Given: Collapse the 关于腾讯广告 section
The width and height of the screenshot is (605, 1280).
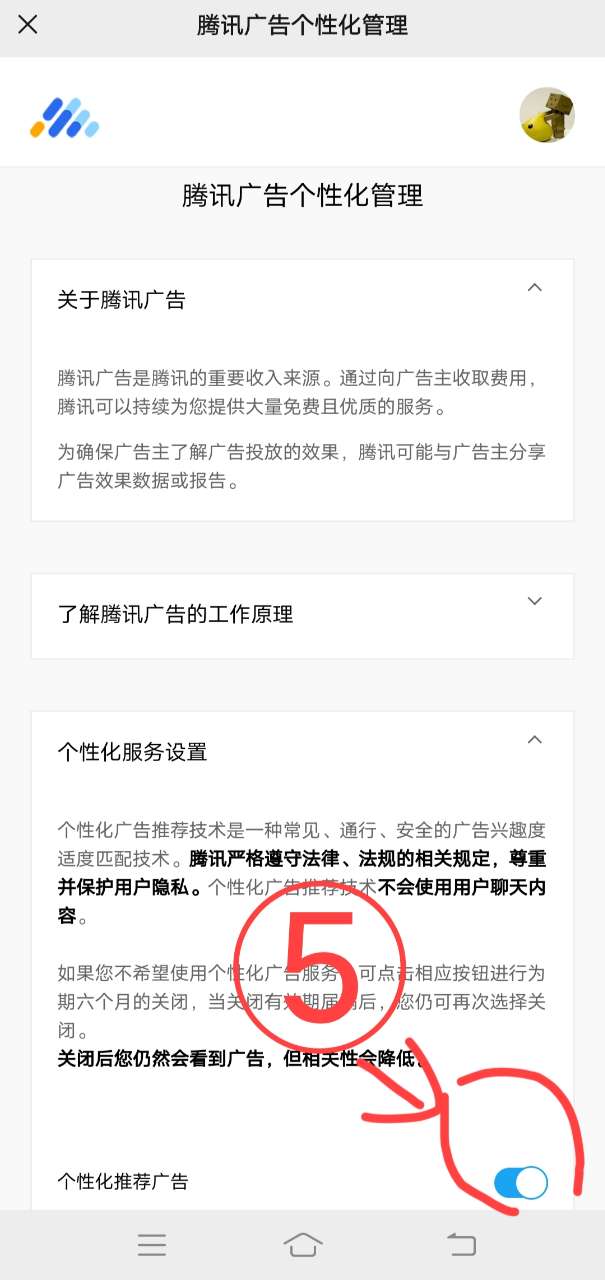Looking at the screenshot, I should pyautogui.click(x=535, y=288).
